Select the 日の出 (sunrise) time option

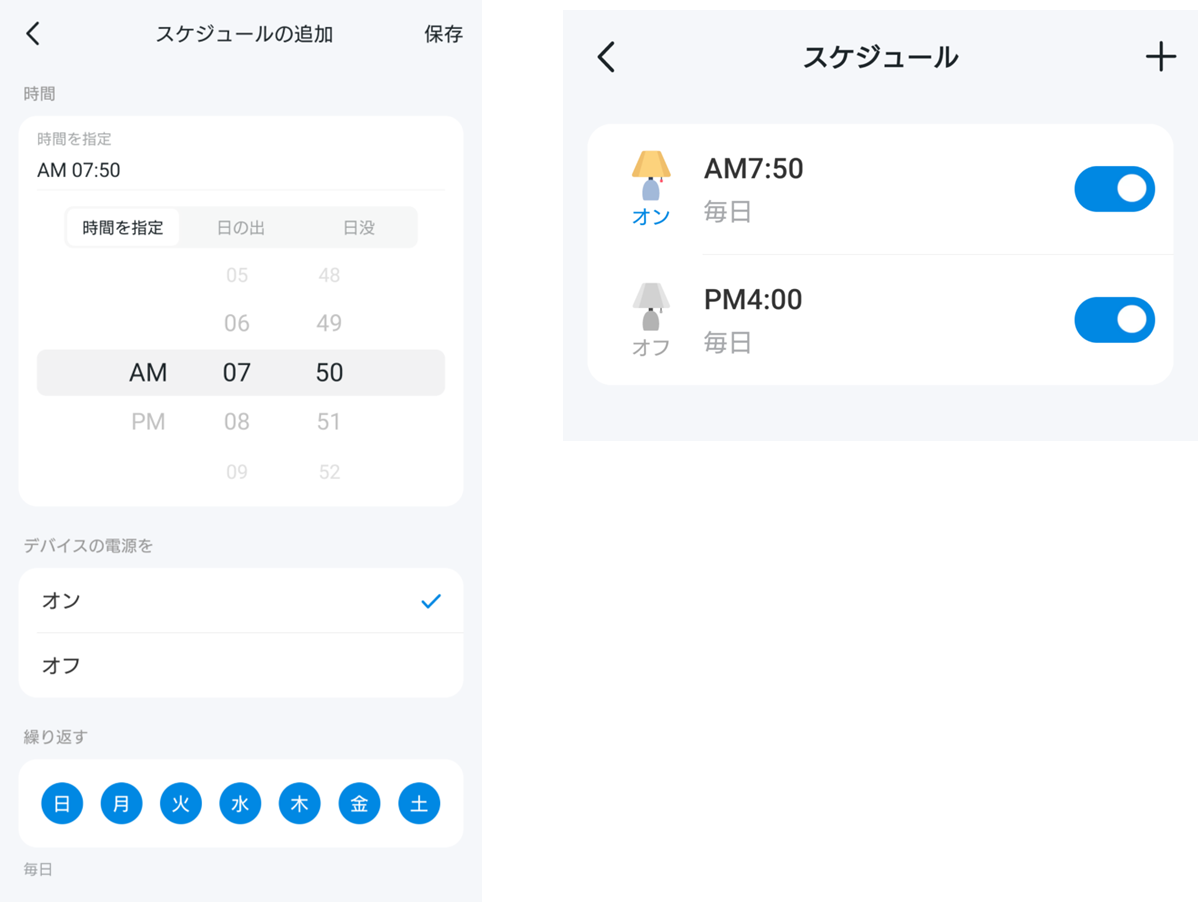[241, 228]
